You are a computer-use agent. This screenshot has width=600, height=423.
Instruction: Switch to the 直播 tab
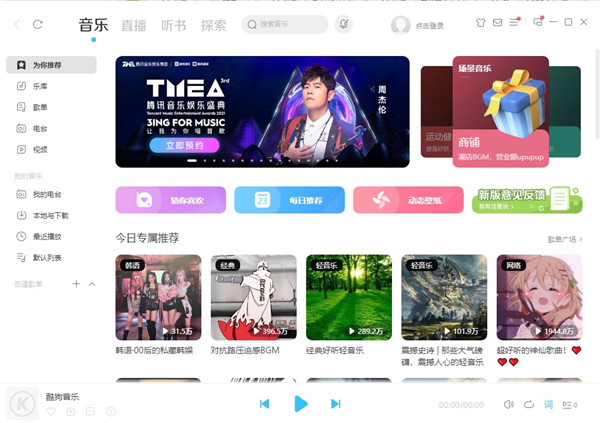133,24
